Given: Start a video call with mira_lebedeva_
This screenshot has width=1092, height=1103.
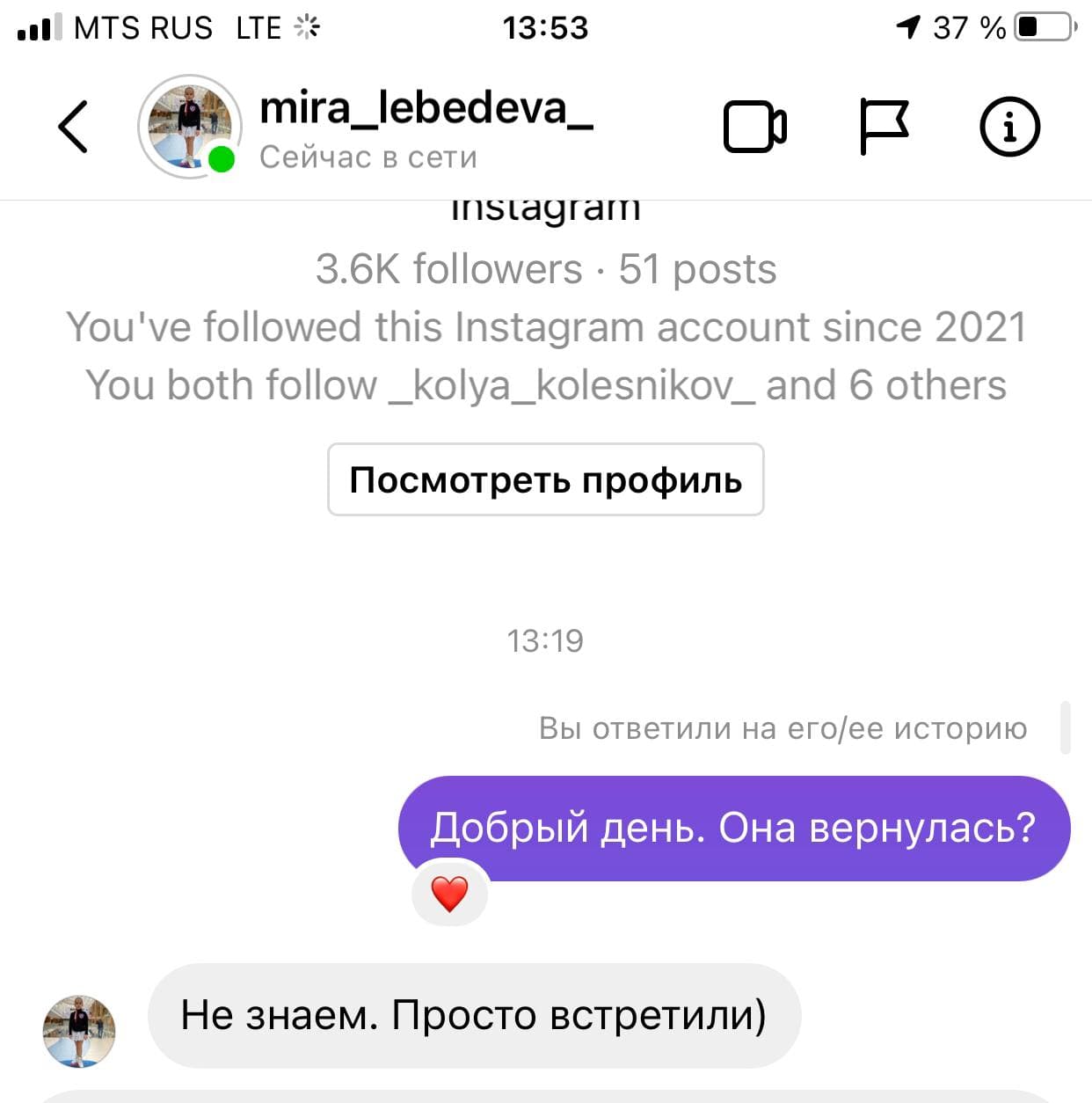Looking at the screenshot, I should click(x=754, y=128).
